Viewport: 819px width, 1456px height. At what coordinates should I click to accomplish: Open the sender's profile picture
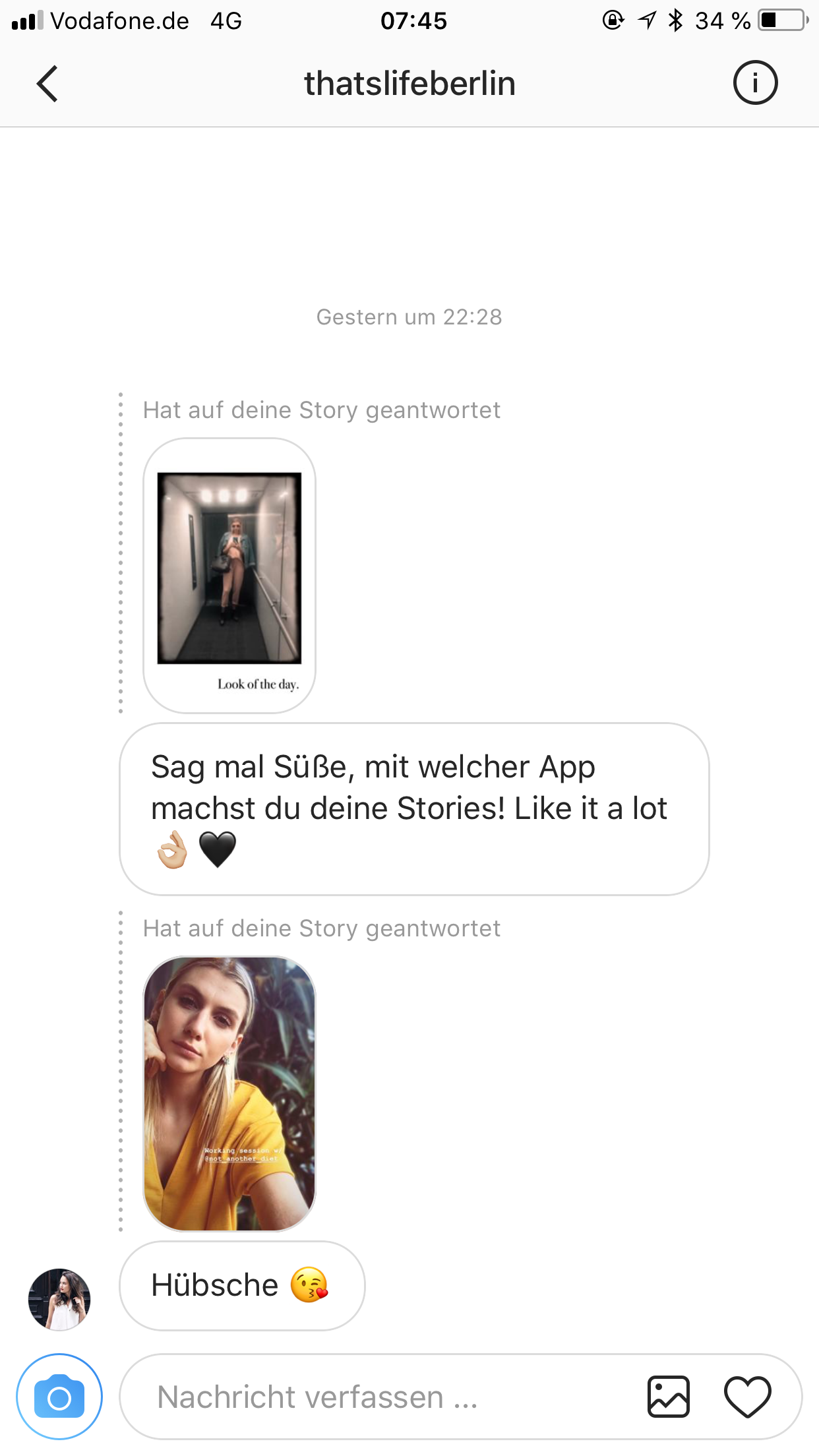pos(59,1299)
